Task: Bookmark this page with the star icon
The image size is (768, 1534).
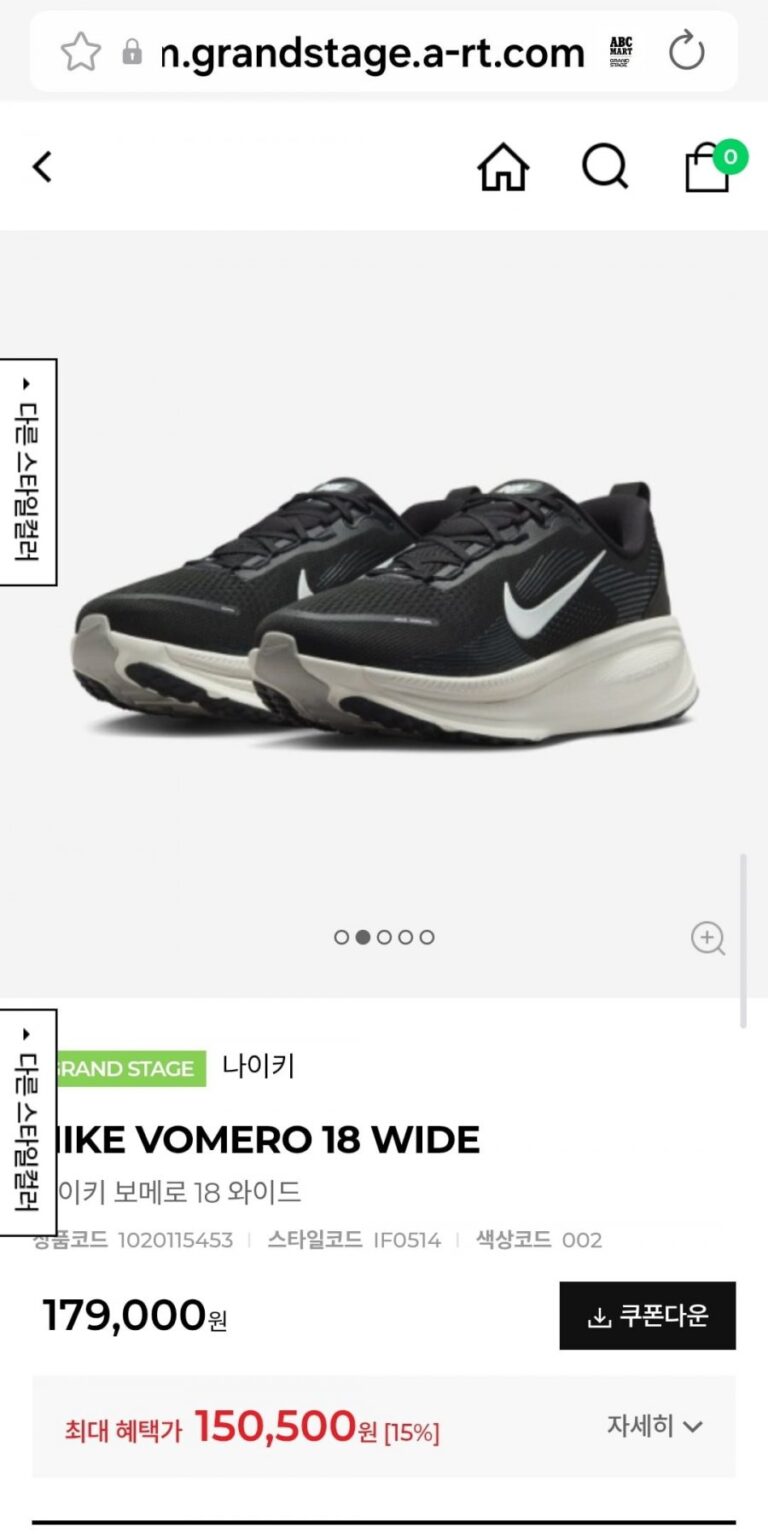Action: click(x=81, y=52)
